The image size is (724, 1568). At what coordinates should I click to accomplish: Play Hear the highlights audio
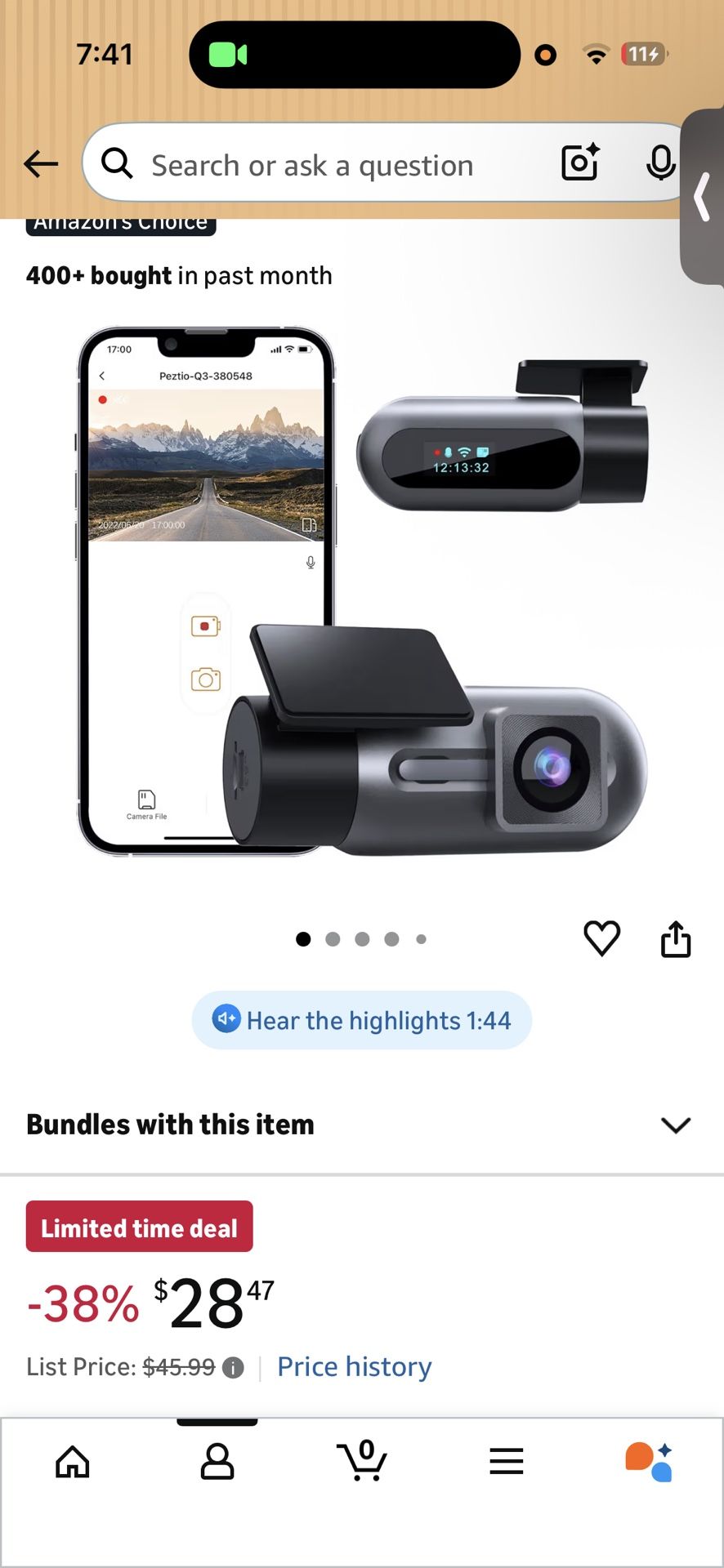pos(362,1020)
